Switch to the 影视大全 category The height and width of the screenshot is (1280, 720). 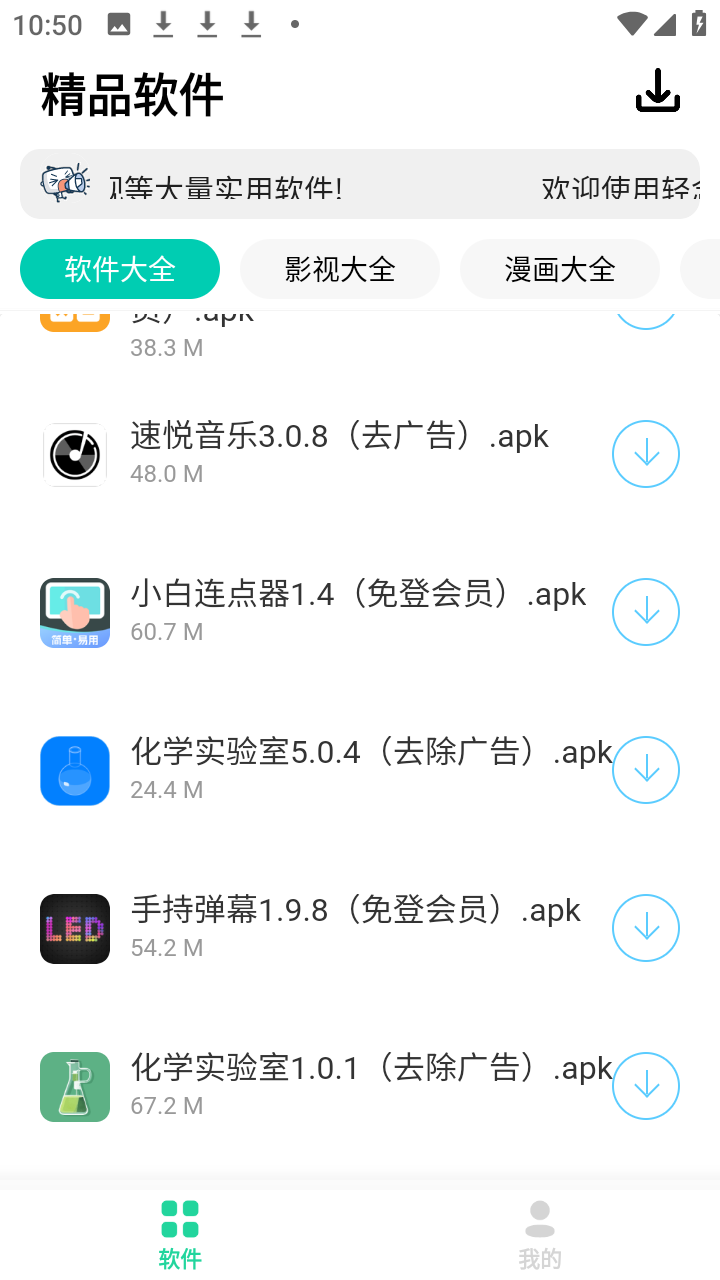coord(339,268)
